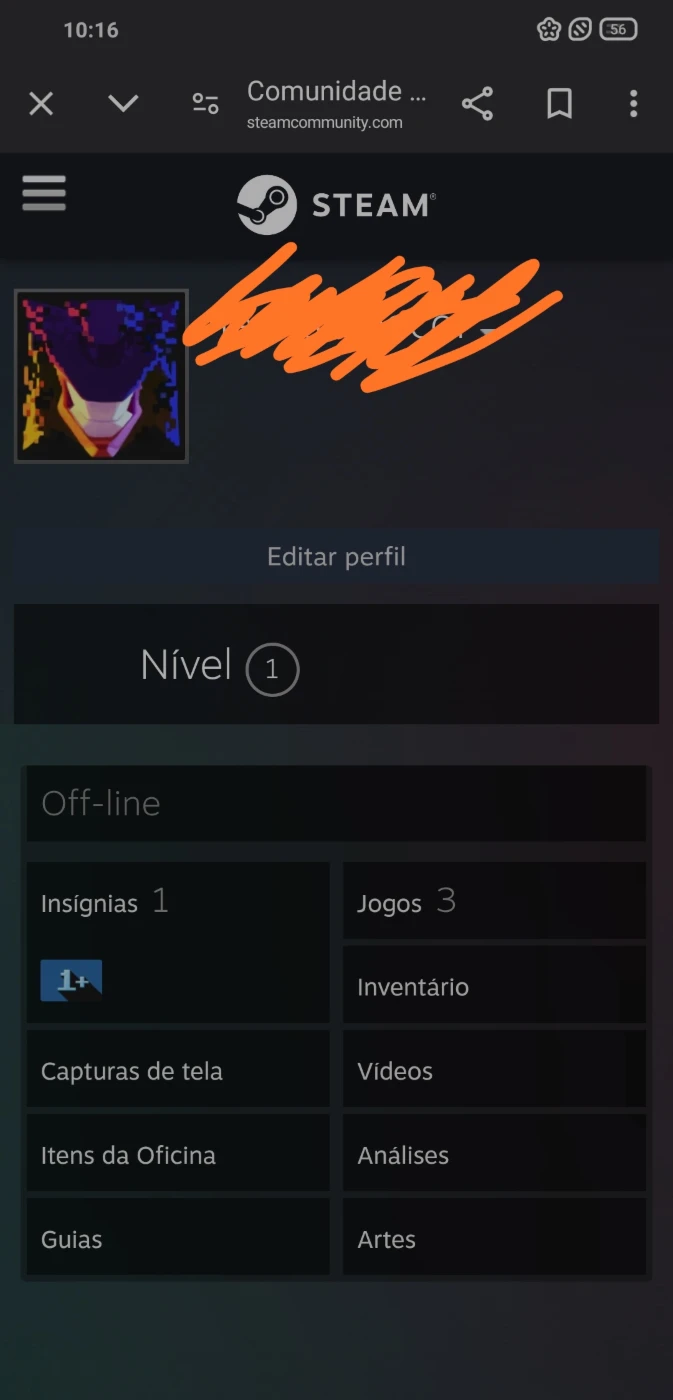Image resolution: width=673 pixels, height=1400 pixels.
Task: Tap the 1+ badge icon
Action: [71, 980]
